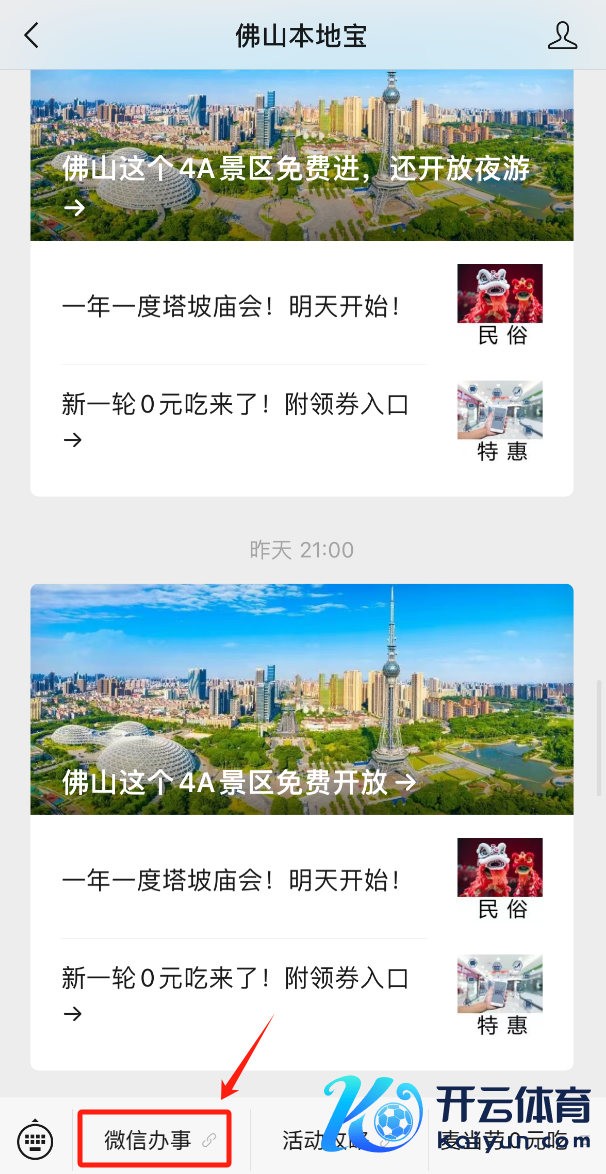Open 塔坡庙会 article in 昨天 21:00 message
Viewport: 606px width, 1174px height.
301,880
